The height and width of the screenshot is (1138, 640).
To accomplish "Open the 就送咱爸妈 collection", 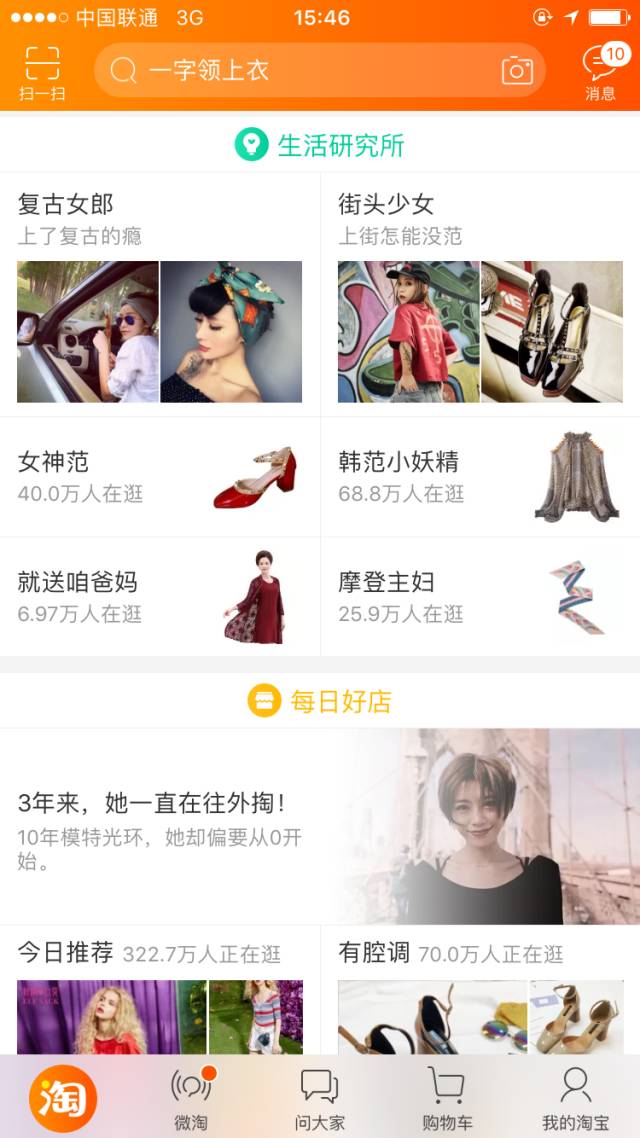I will 160,597.
